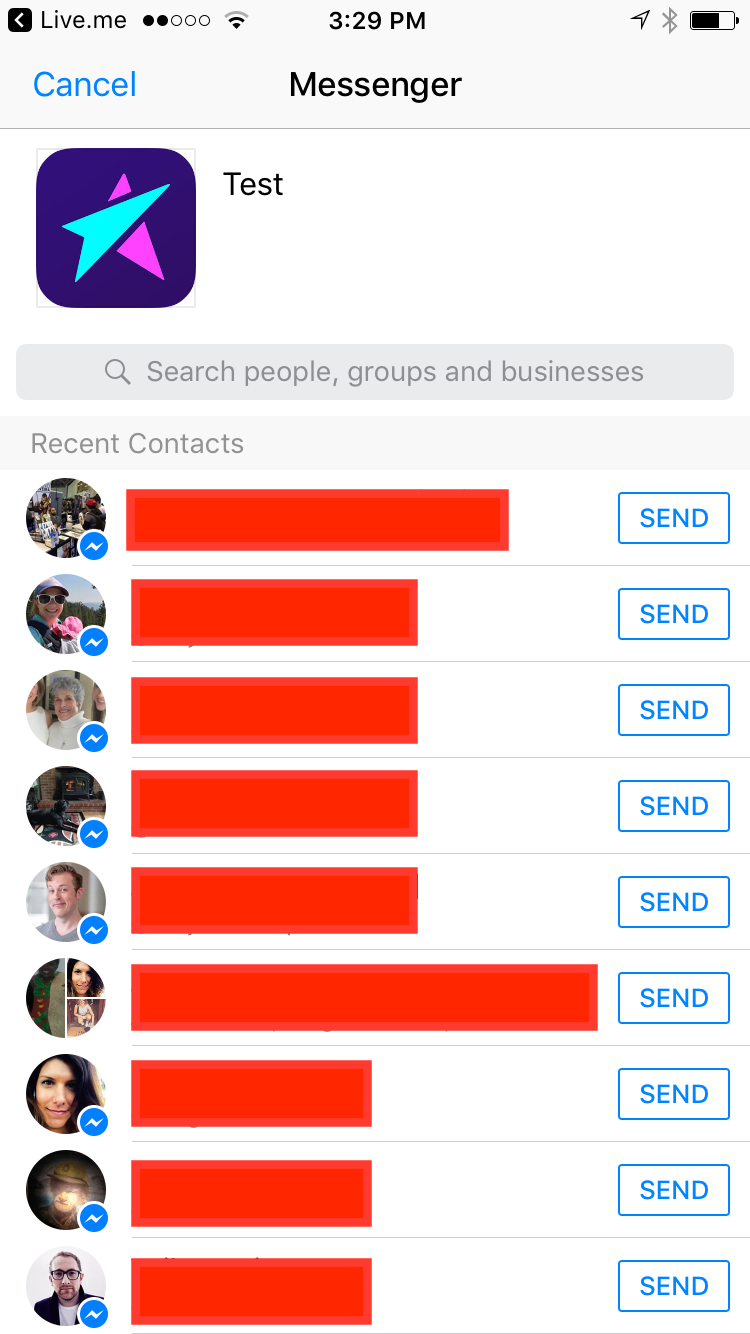The height and width of the screenshot is (1334, 750).
Task: Send to man with glasses and suit
Action: pos(673,1286)
